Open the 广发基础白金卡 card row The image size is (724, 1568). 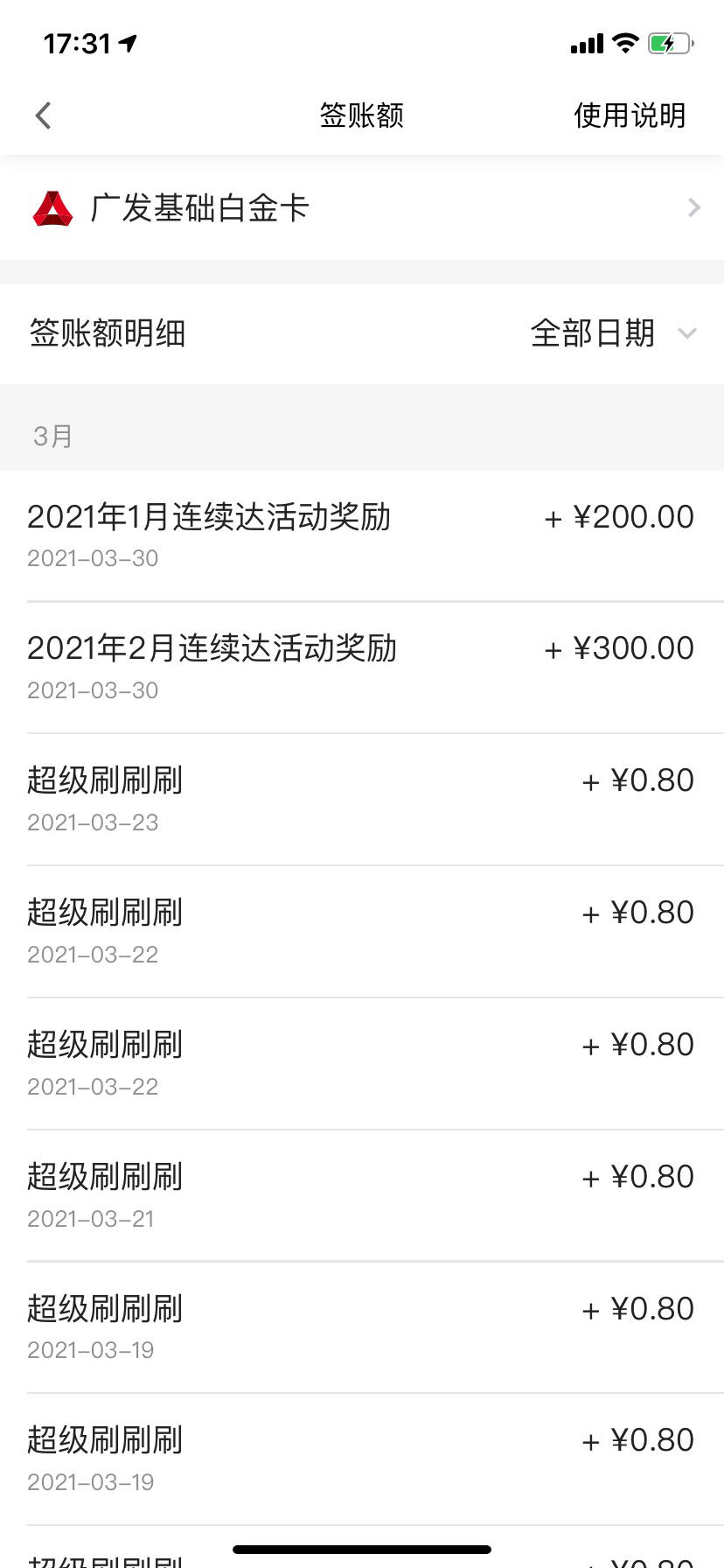362,208
